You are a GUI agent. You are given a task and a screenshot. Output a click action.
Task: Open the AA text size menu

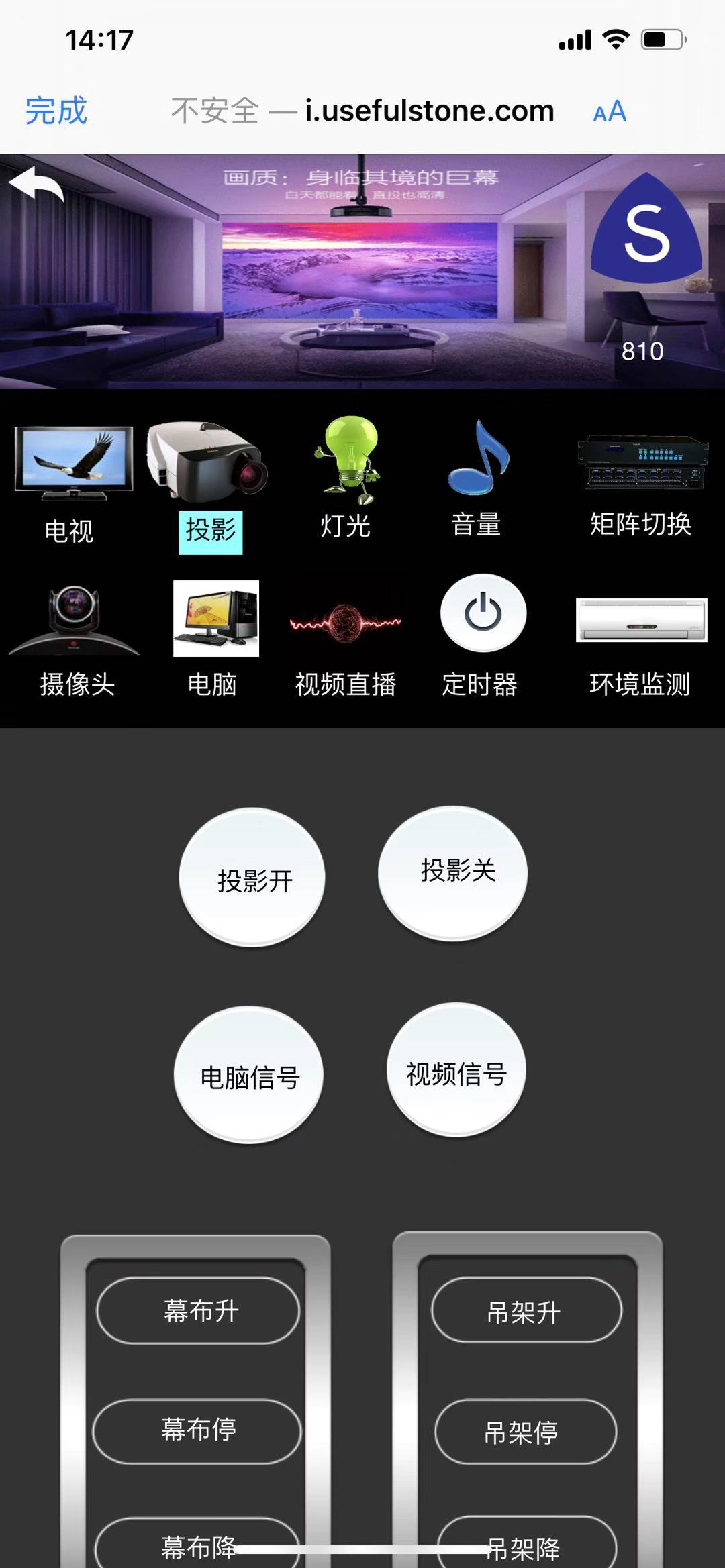coord(610,111)
